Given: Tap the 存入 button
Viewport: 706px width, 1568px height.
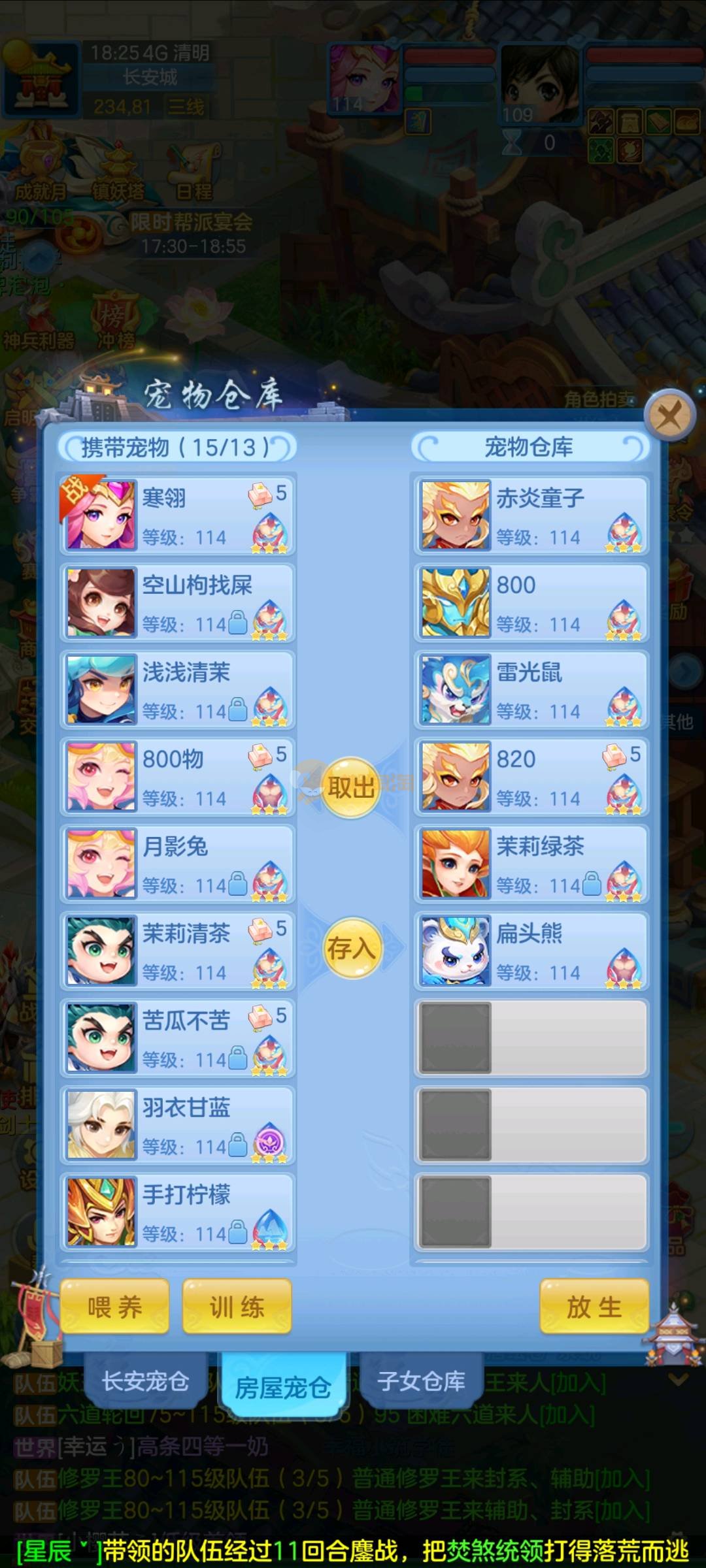Looking at the screenshot, I should [352, 947].
